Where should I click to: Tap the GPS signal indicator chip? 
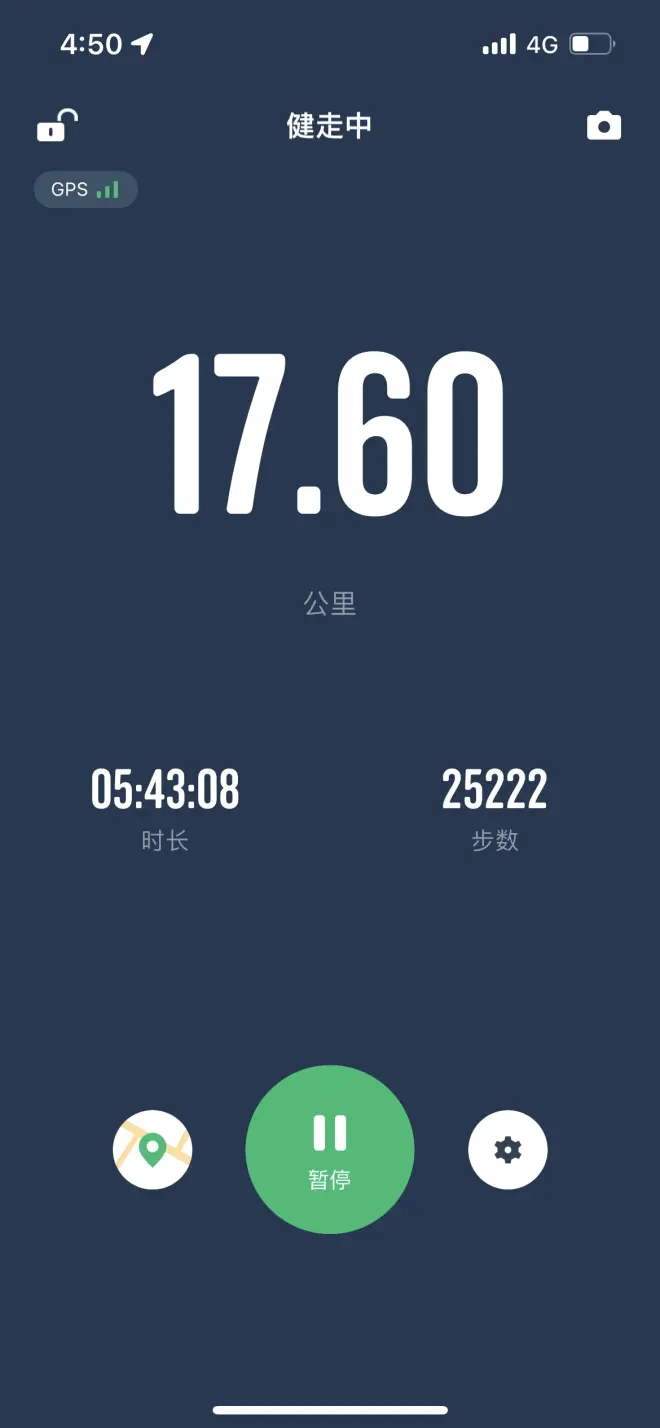click(x=86, y=189)
